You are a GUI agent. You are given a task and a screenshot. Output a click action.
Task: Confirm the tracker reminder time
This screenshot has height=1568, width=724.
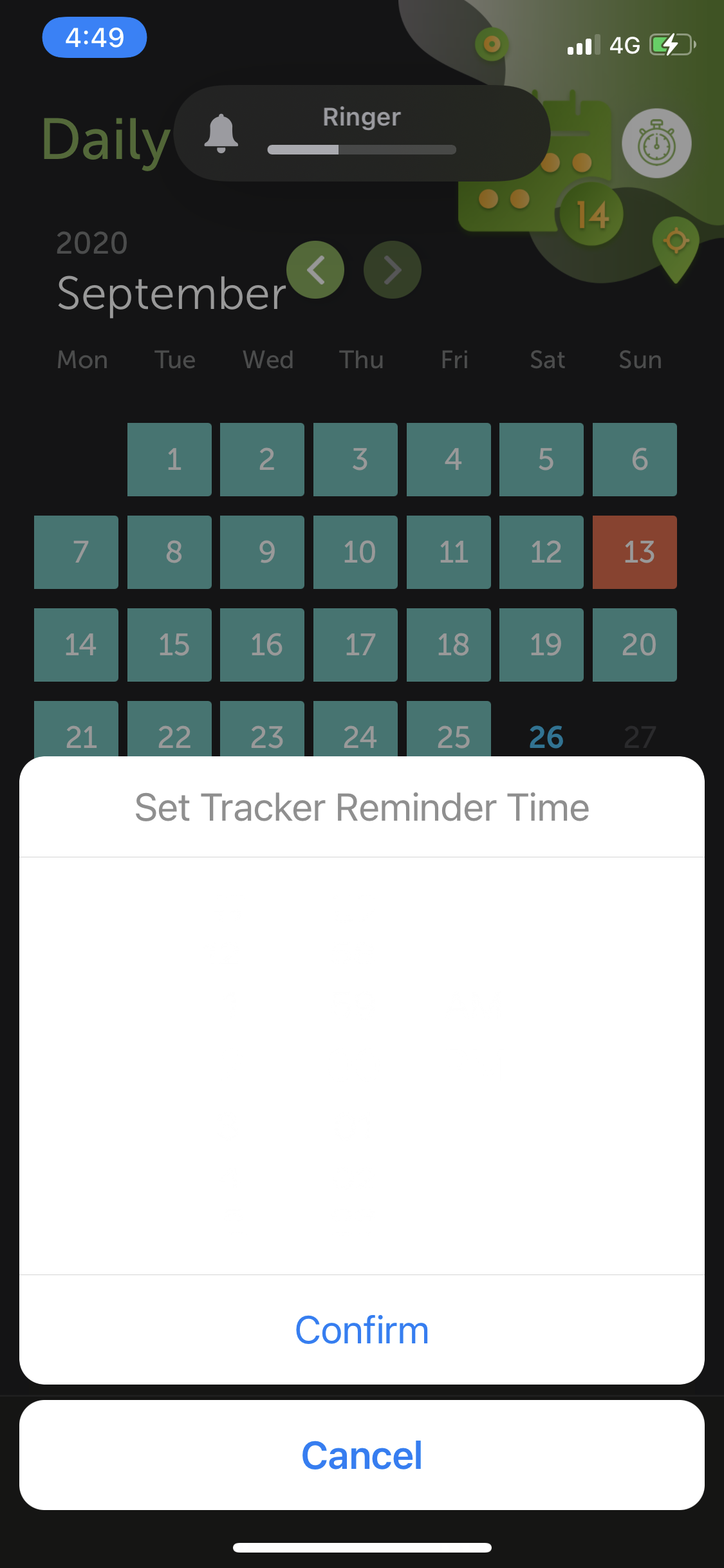361,1329
